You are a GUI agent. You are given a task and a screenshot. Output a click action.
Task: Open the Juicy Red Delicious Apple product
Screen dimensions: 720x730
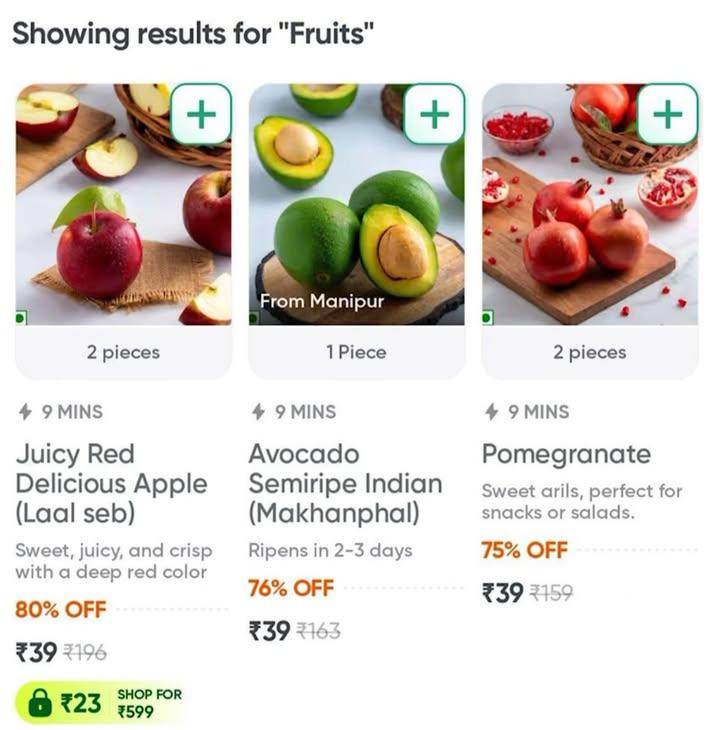[x=111, y=484]
